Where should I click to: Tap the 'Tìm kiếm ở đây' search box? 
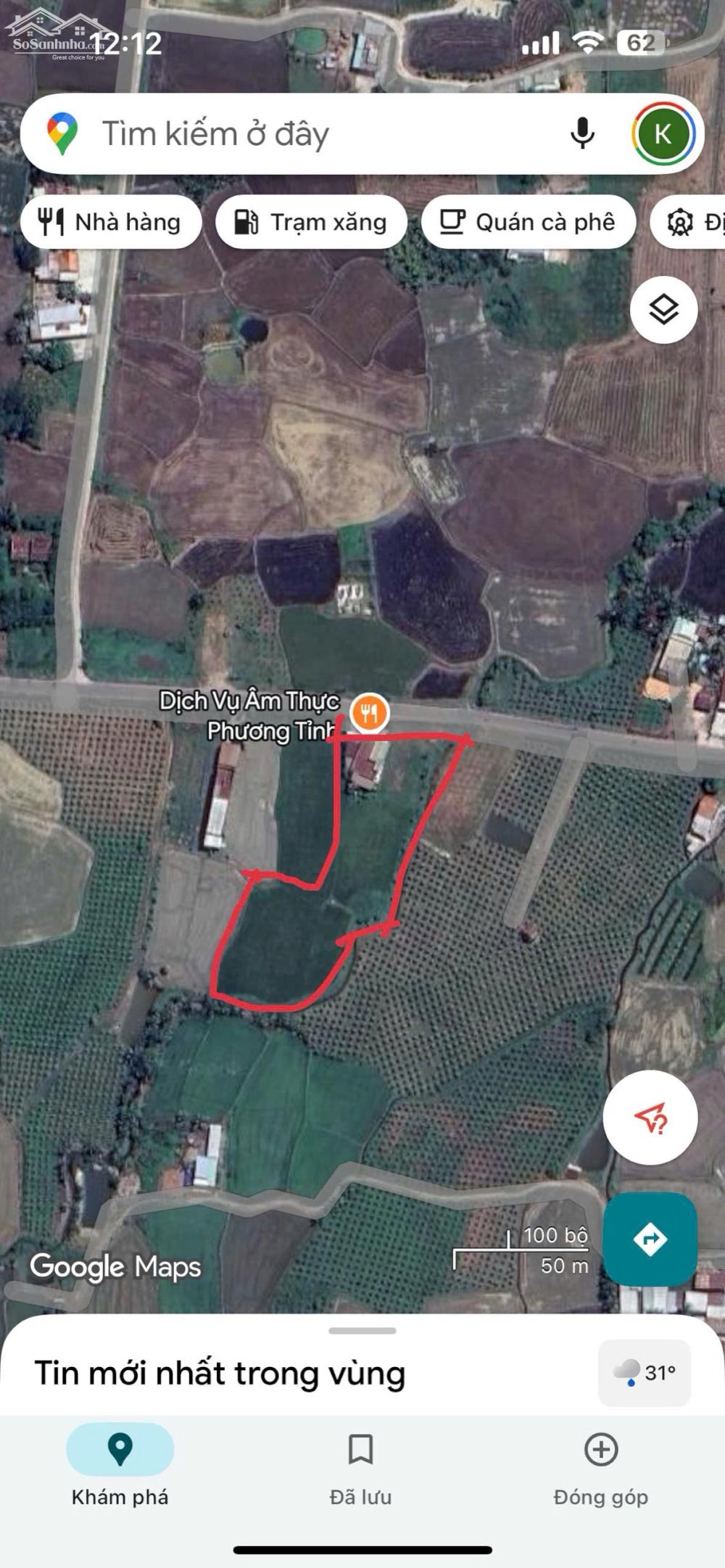tap(290, 134)
